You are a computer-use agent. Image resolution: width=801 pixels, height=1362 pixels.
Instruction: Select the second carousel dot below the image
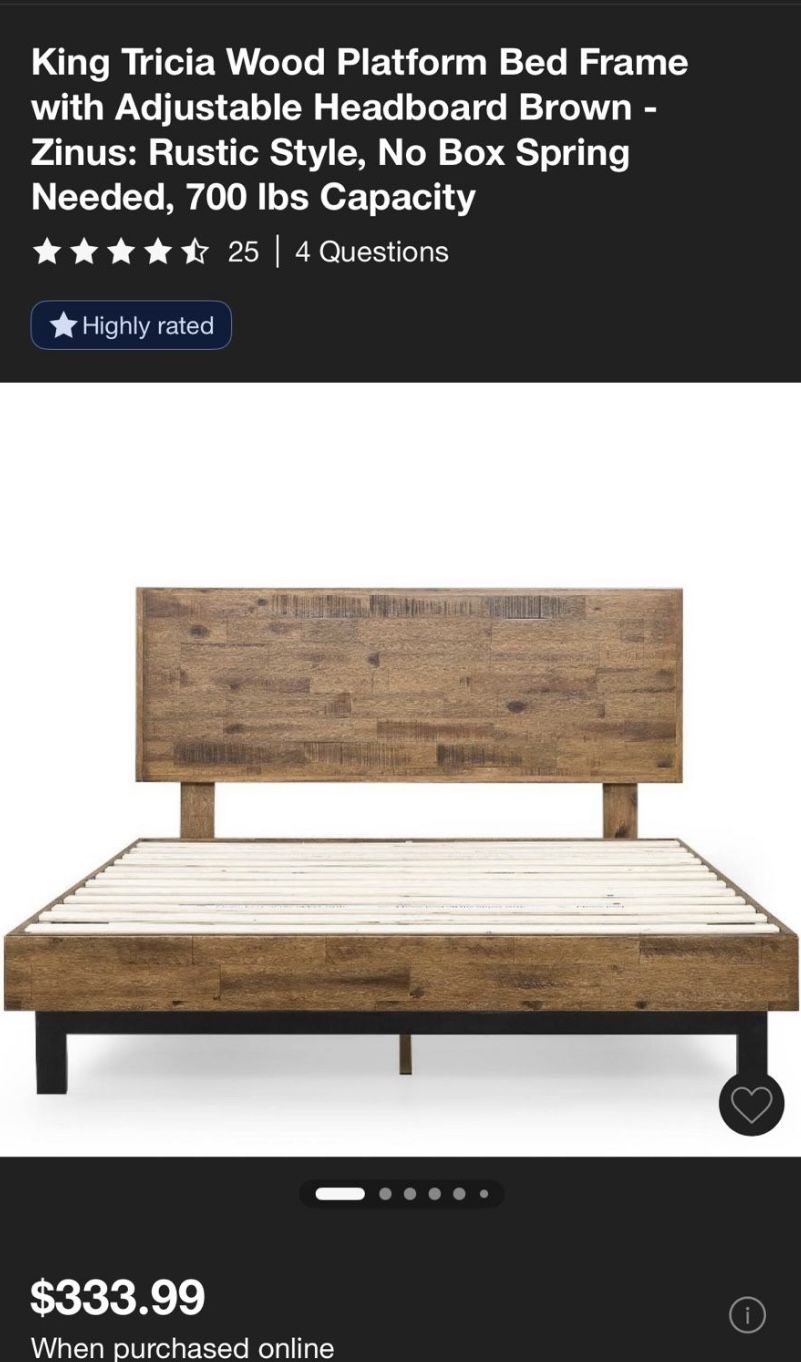click(x=385, y=1193)
